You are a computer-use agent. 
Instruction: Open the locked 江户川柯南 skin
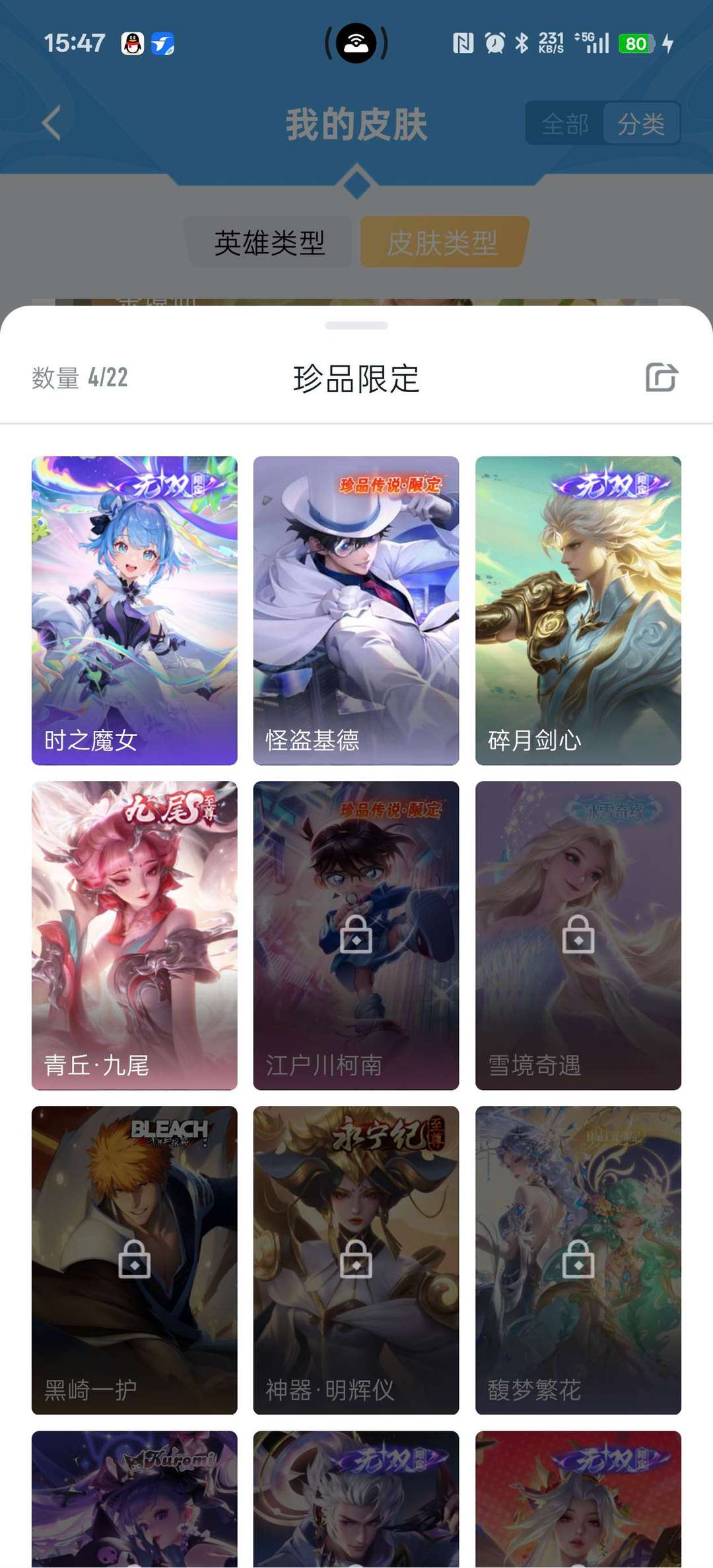click(356, 935)
